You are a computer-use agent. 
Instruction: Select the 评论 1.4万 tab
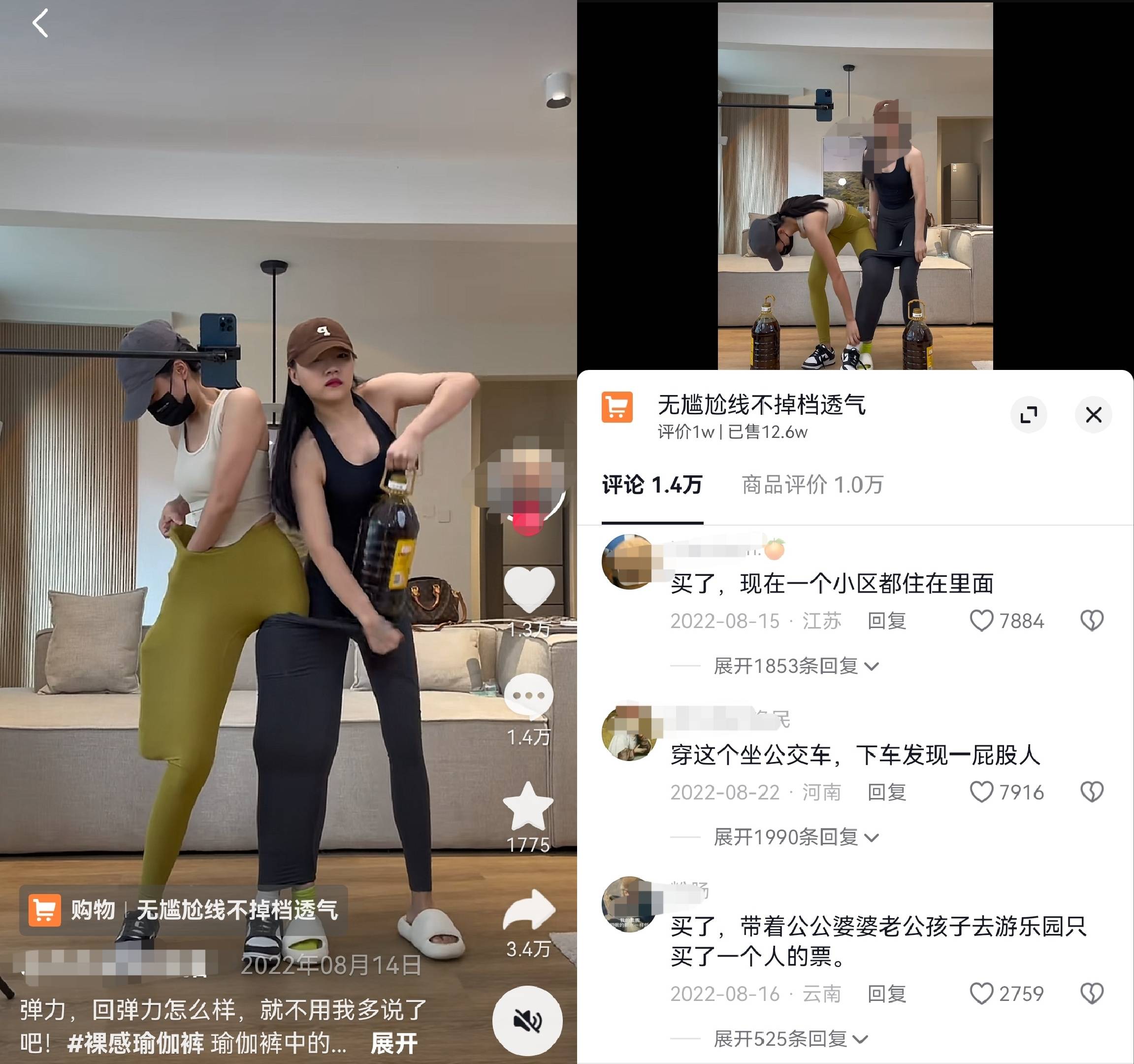tap(652, 485)
